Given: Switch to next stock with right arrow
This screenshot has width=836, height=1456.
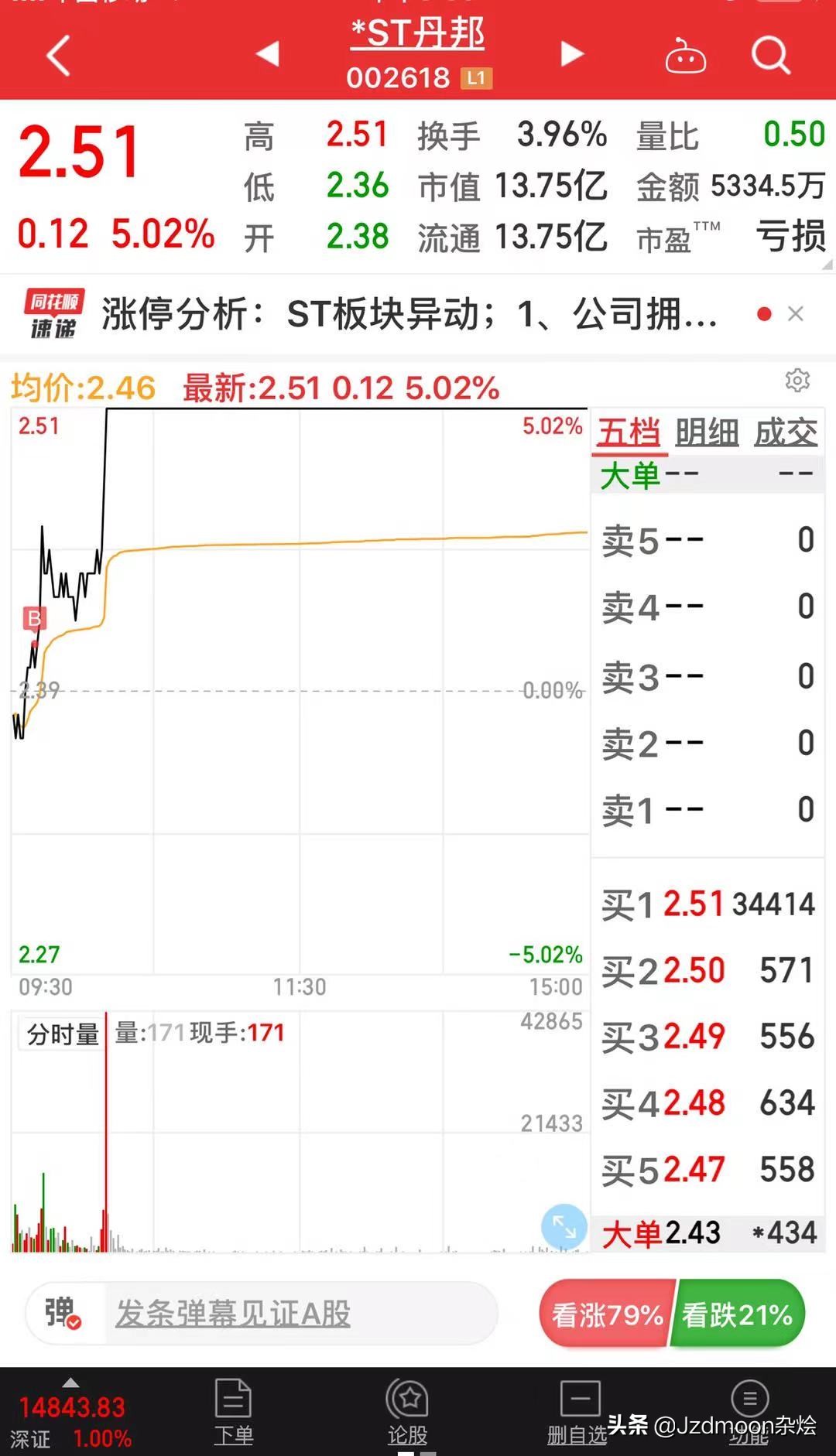Looking at the screenshot, I should (571, 54).
